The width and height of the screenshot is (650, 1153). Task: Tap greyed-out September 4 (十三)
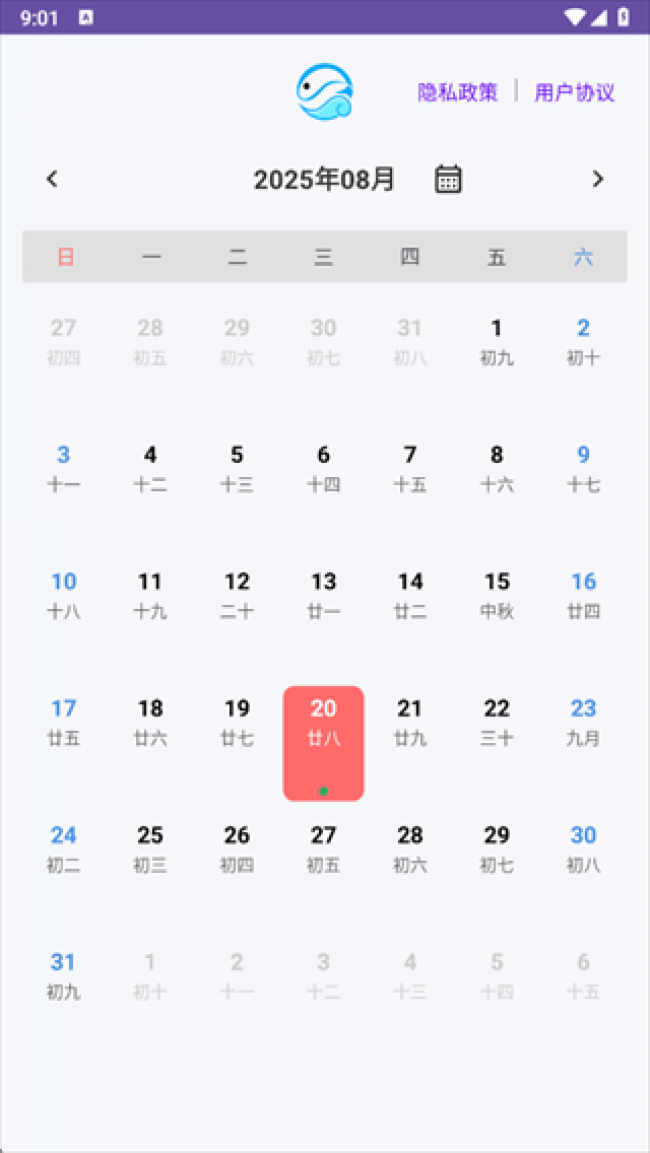(410, 975)
